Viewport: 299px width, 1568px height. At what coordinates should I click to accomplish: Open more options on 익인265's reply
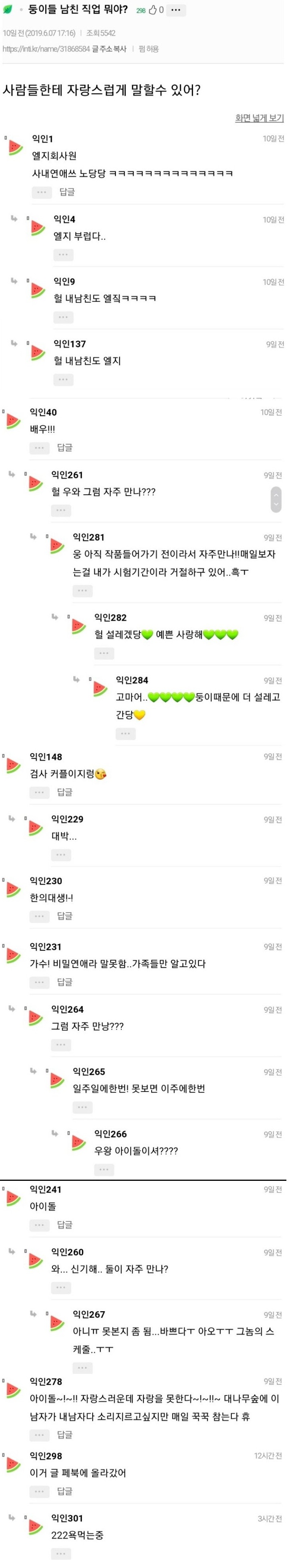coord(82,1107)
